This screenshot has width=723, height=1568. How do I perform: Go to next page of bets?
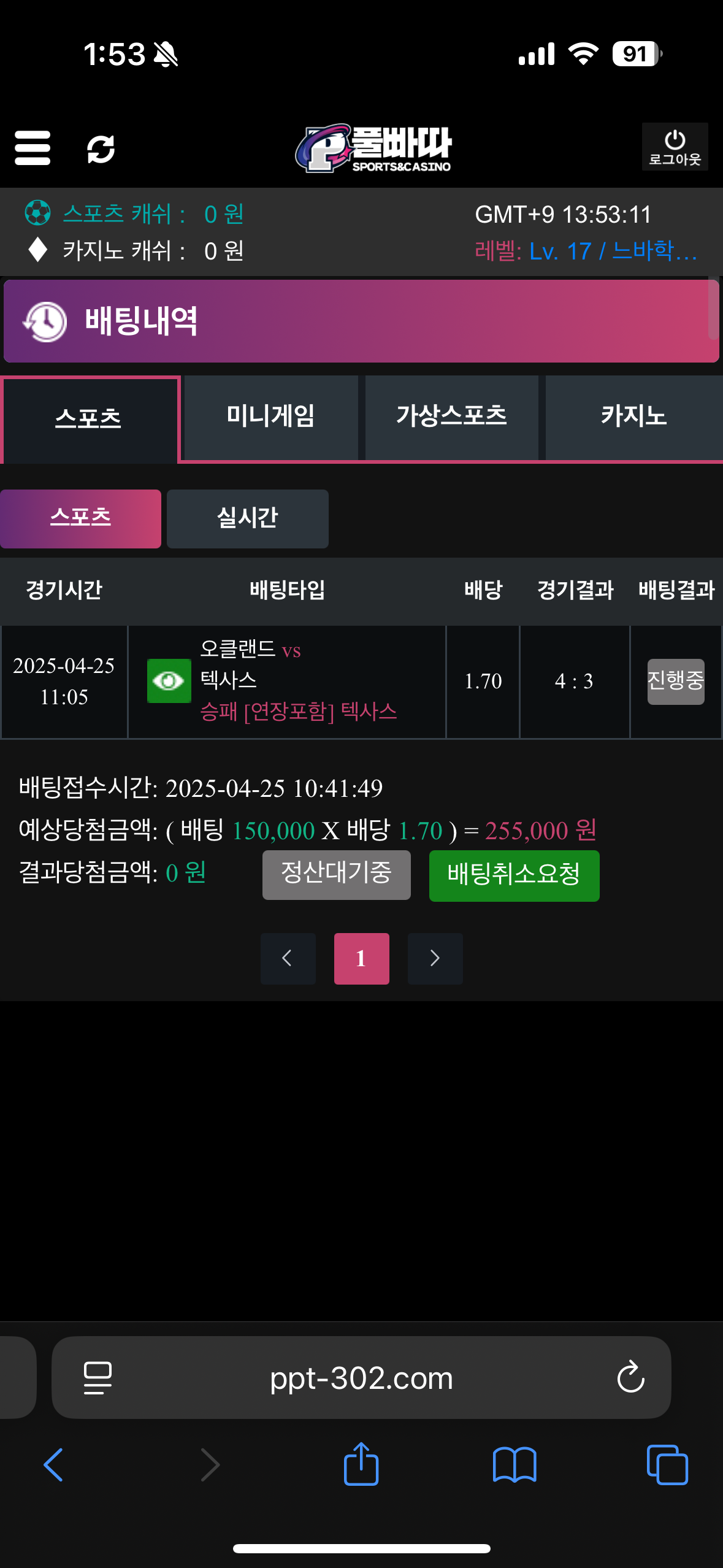point(435,958)
